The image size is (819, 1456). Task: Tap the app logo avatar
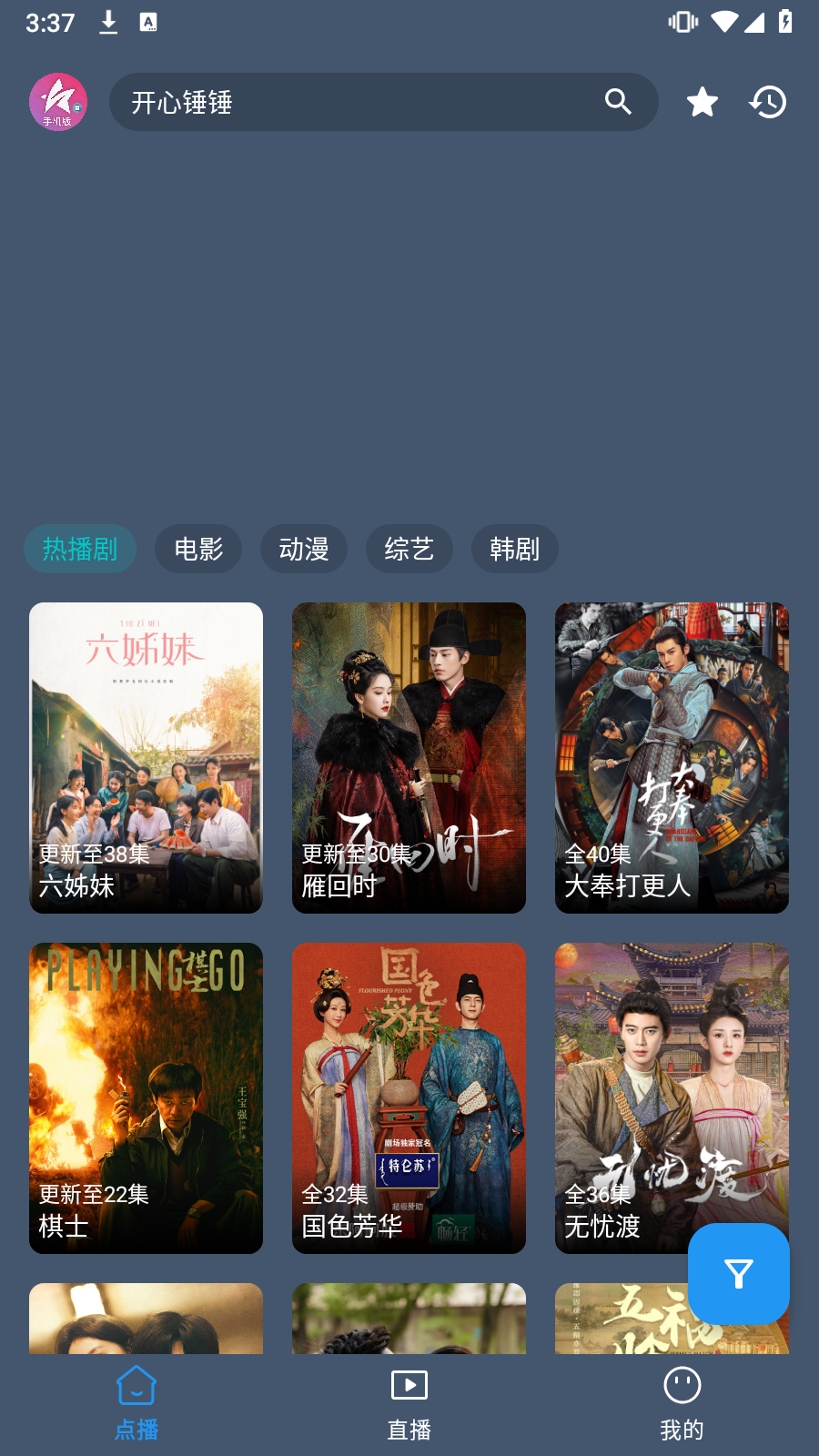[58, 102]
